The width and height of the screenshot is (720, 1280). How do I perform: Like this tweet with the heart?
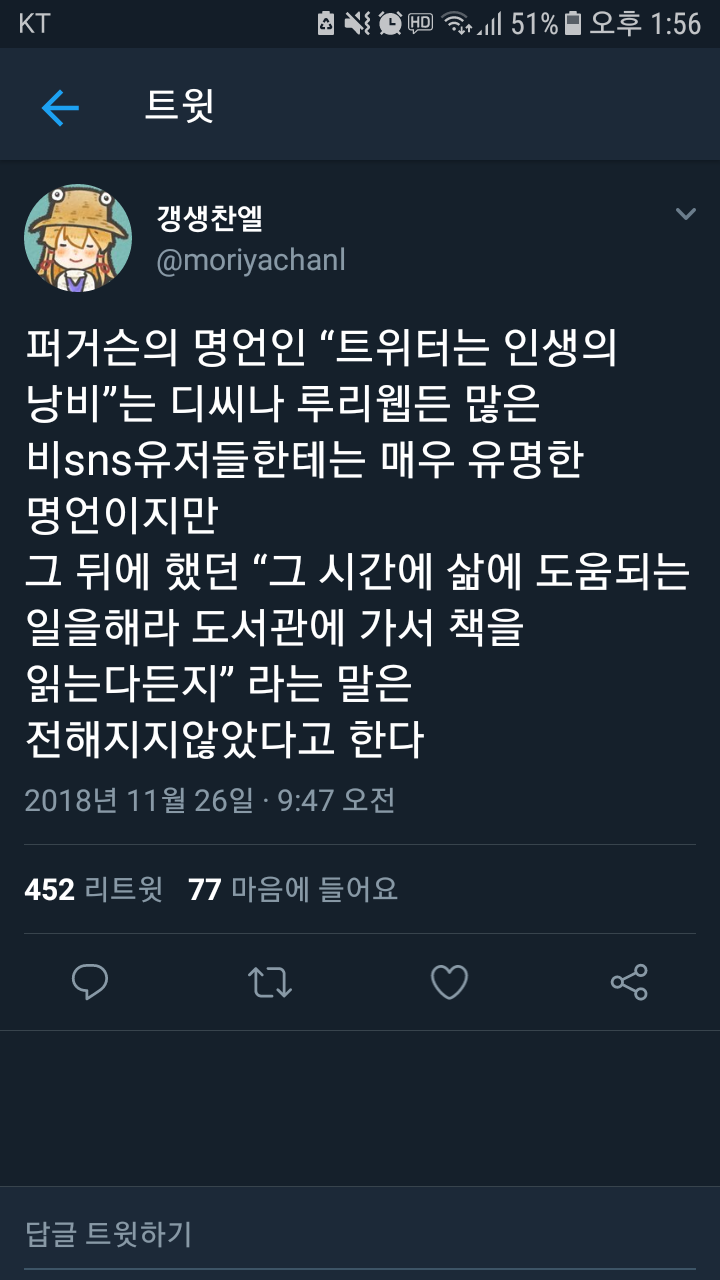pyautogui.click(x=449, y=982)
